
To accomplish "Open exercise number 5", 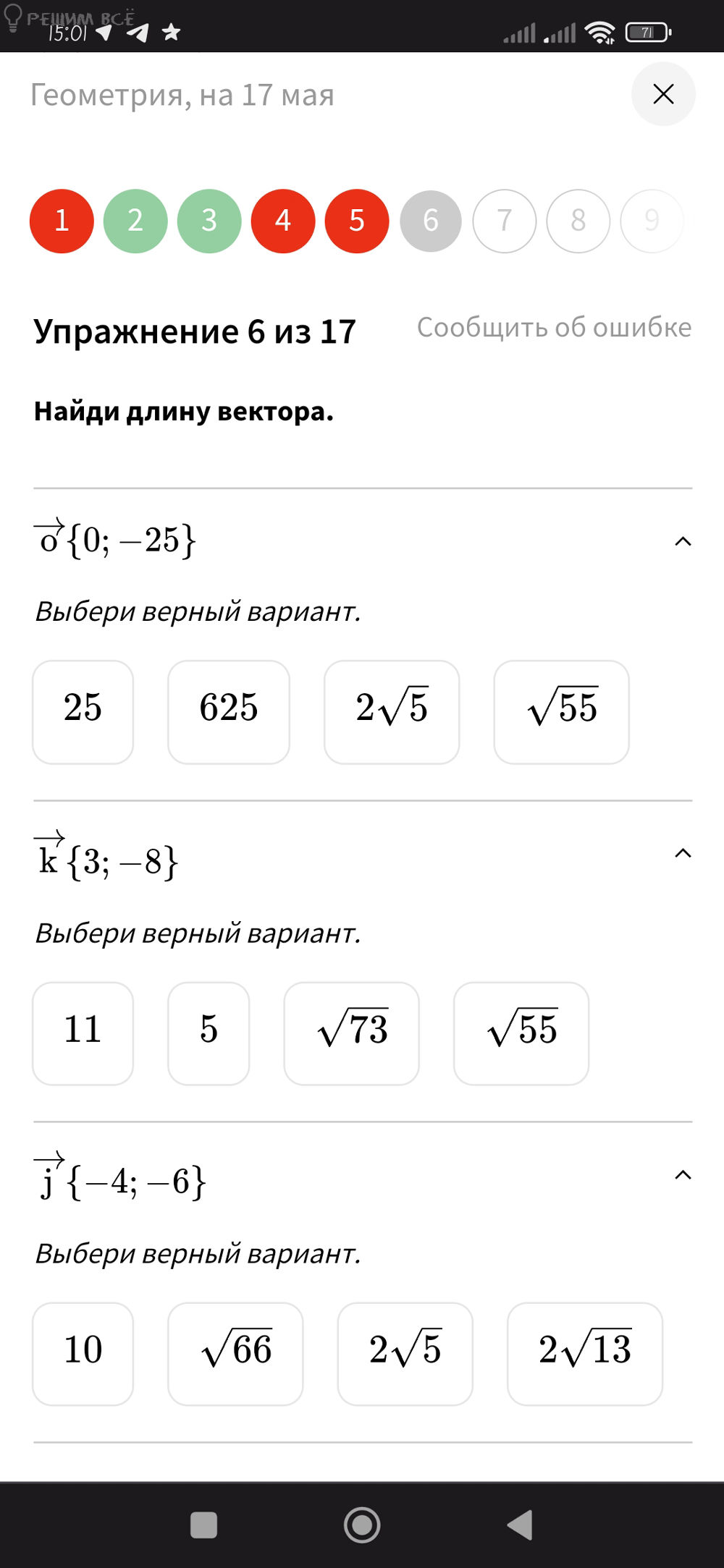I will [x=357, y=221].
